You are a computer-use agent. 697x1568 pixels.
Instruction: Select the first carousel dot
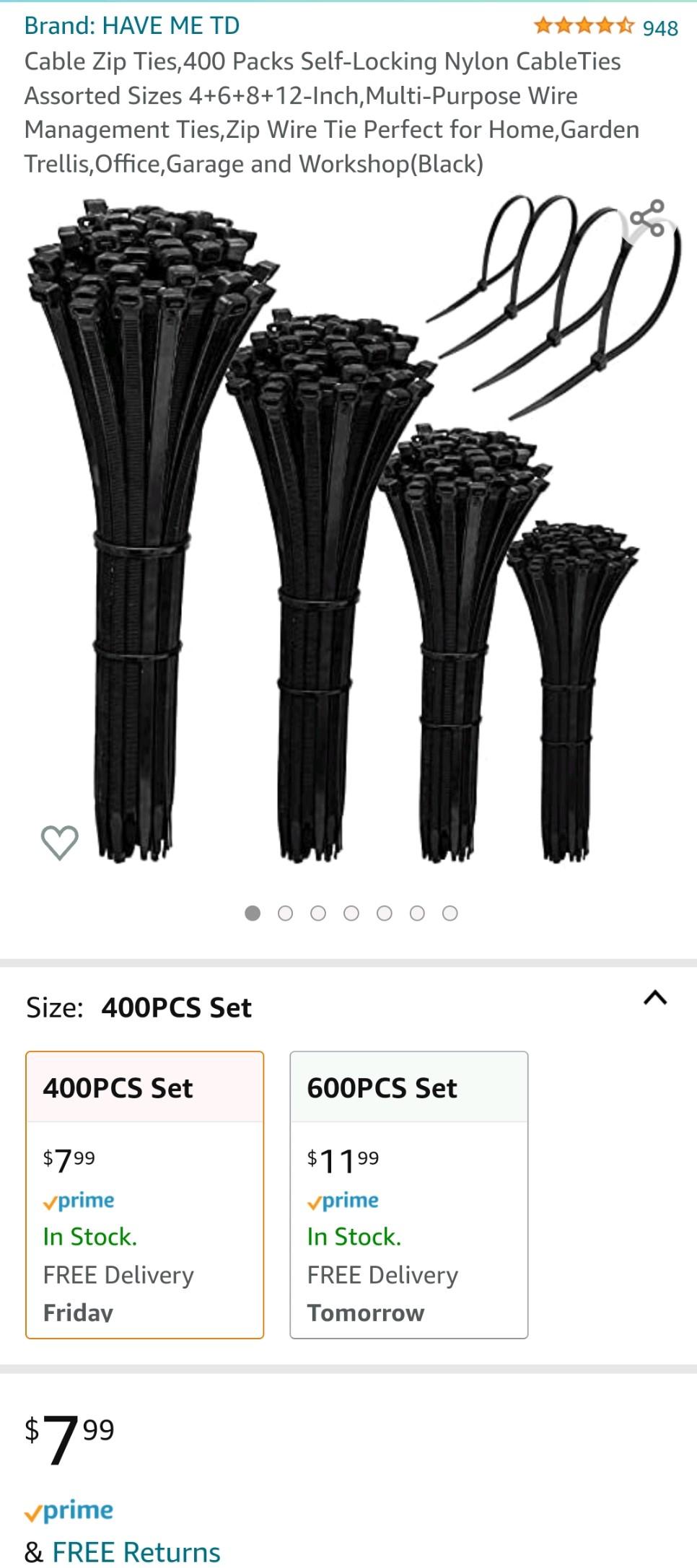[252, 913]
